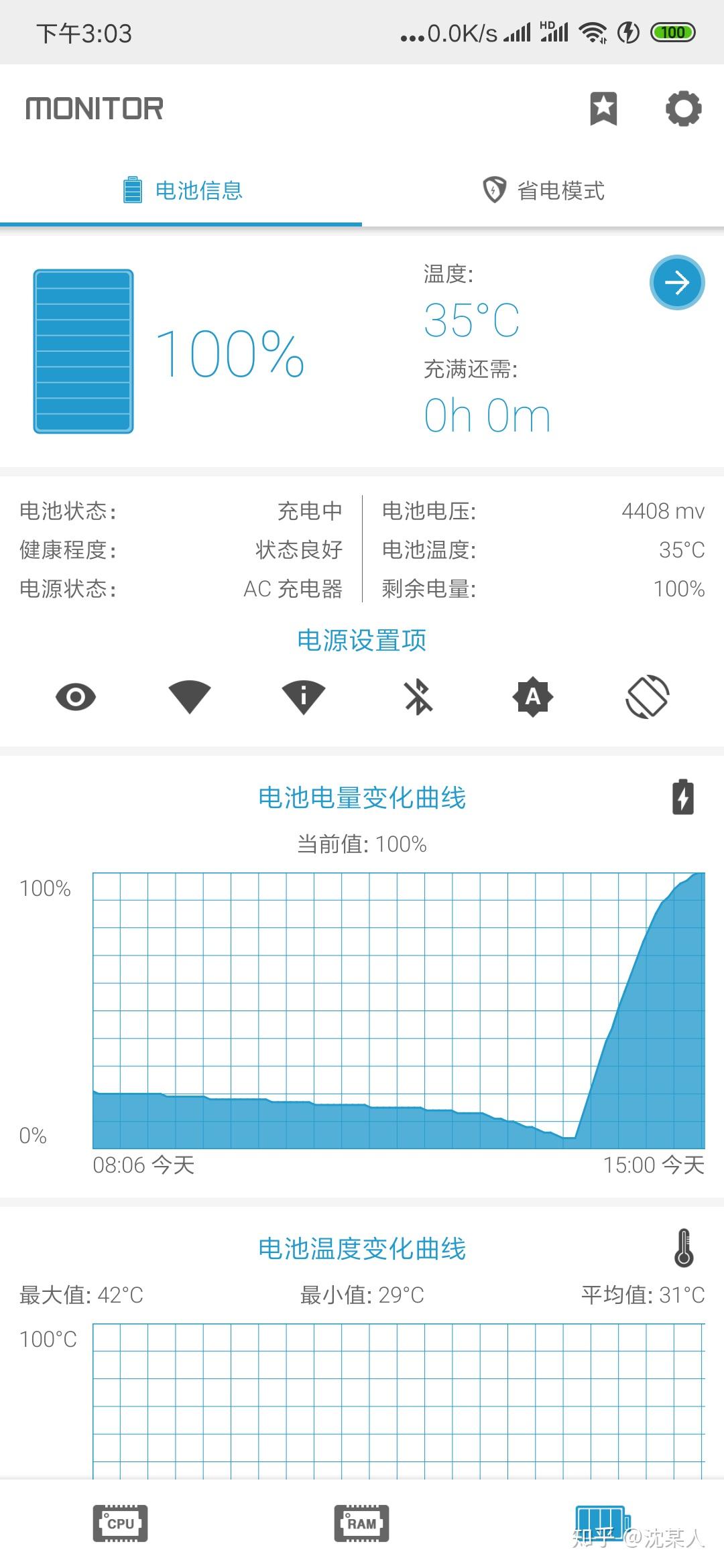This screenshot has height=1568, width=724.
Task: Toggle the Wi-Fi info data icon
Action: click(304, 697)
